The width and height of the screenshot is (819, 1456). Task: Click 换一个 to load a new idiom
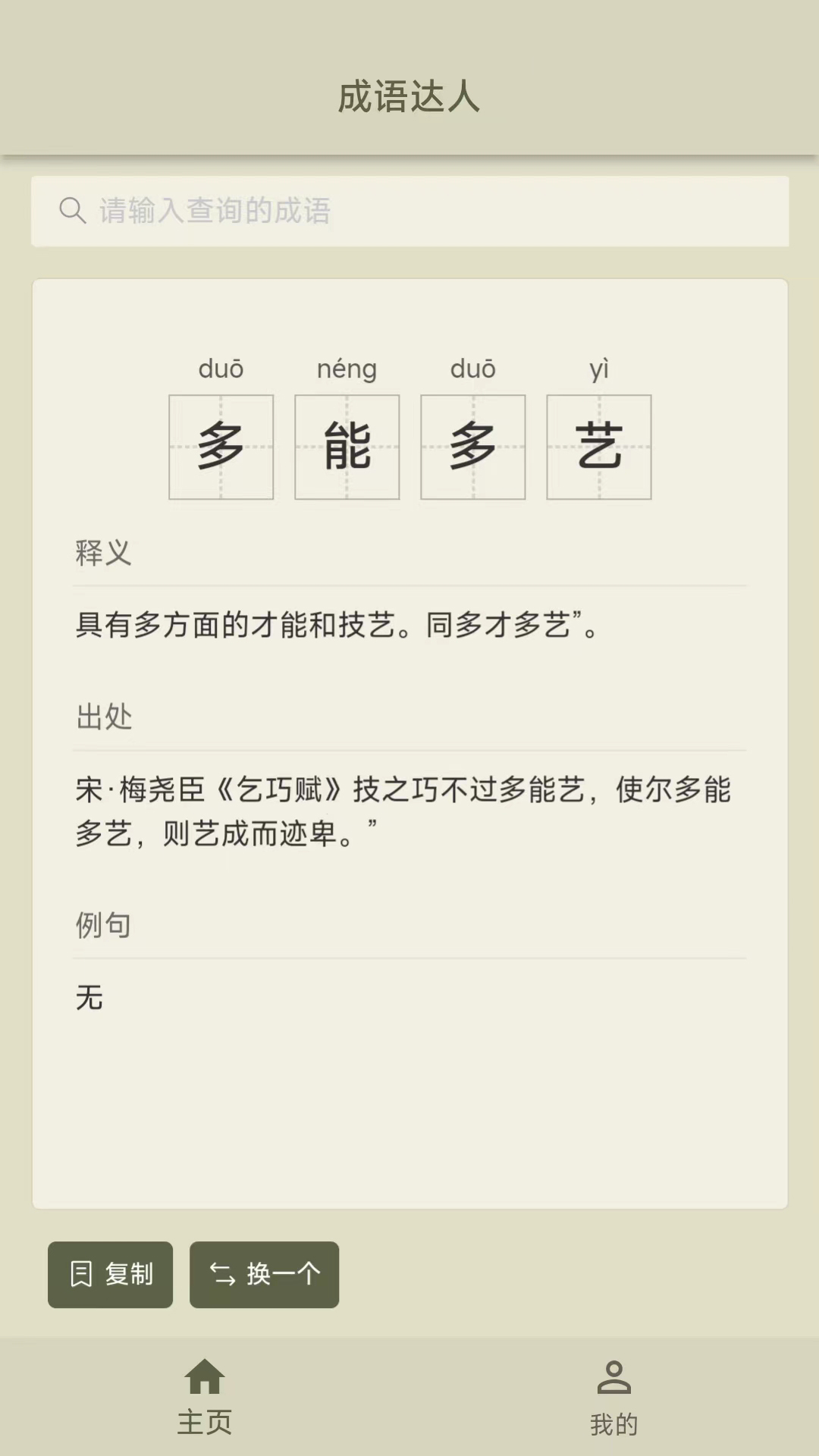pos(265,1276)
